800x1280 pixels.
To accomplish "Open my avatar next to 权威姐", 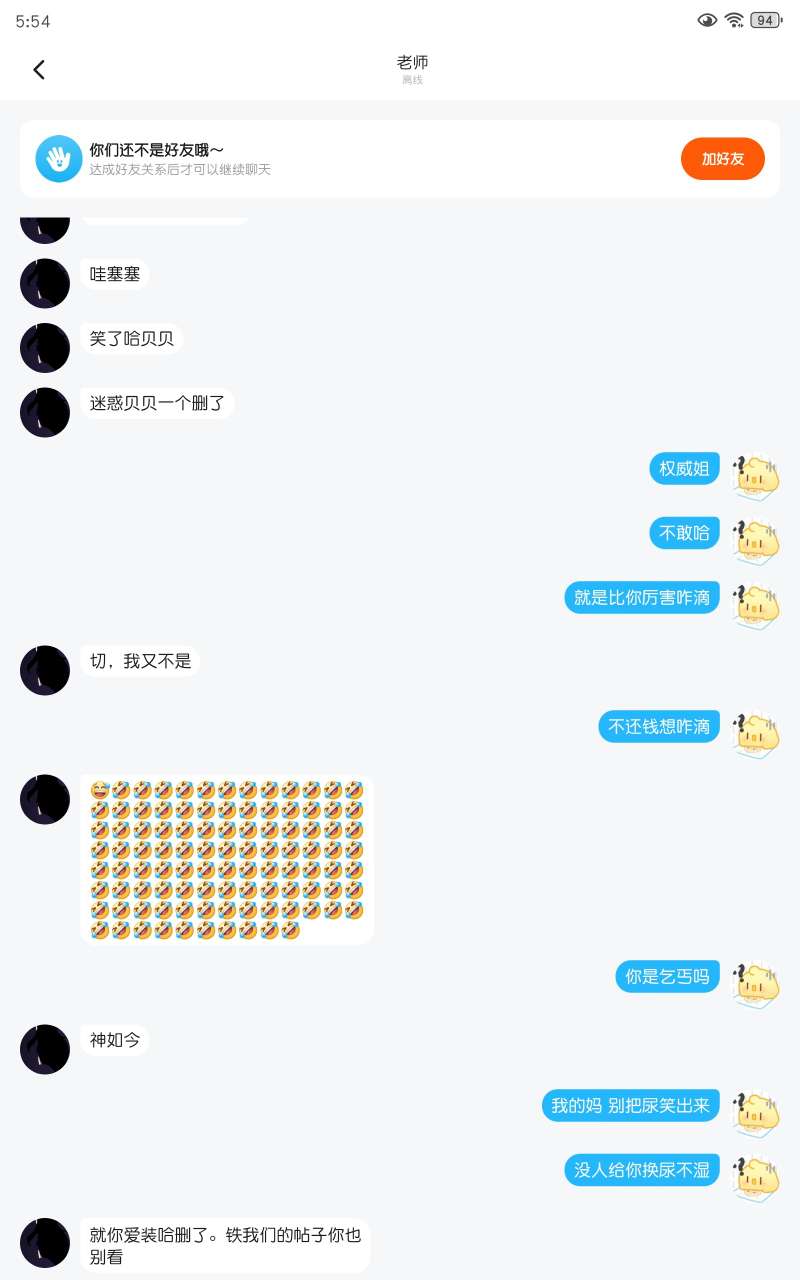I will tap(756, 477).
